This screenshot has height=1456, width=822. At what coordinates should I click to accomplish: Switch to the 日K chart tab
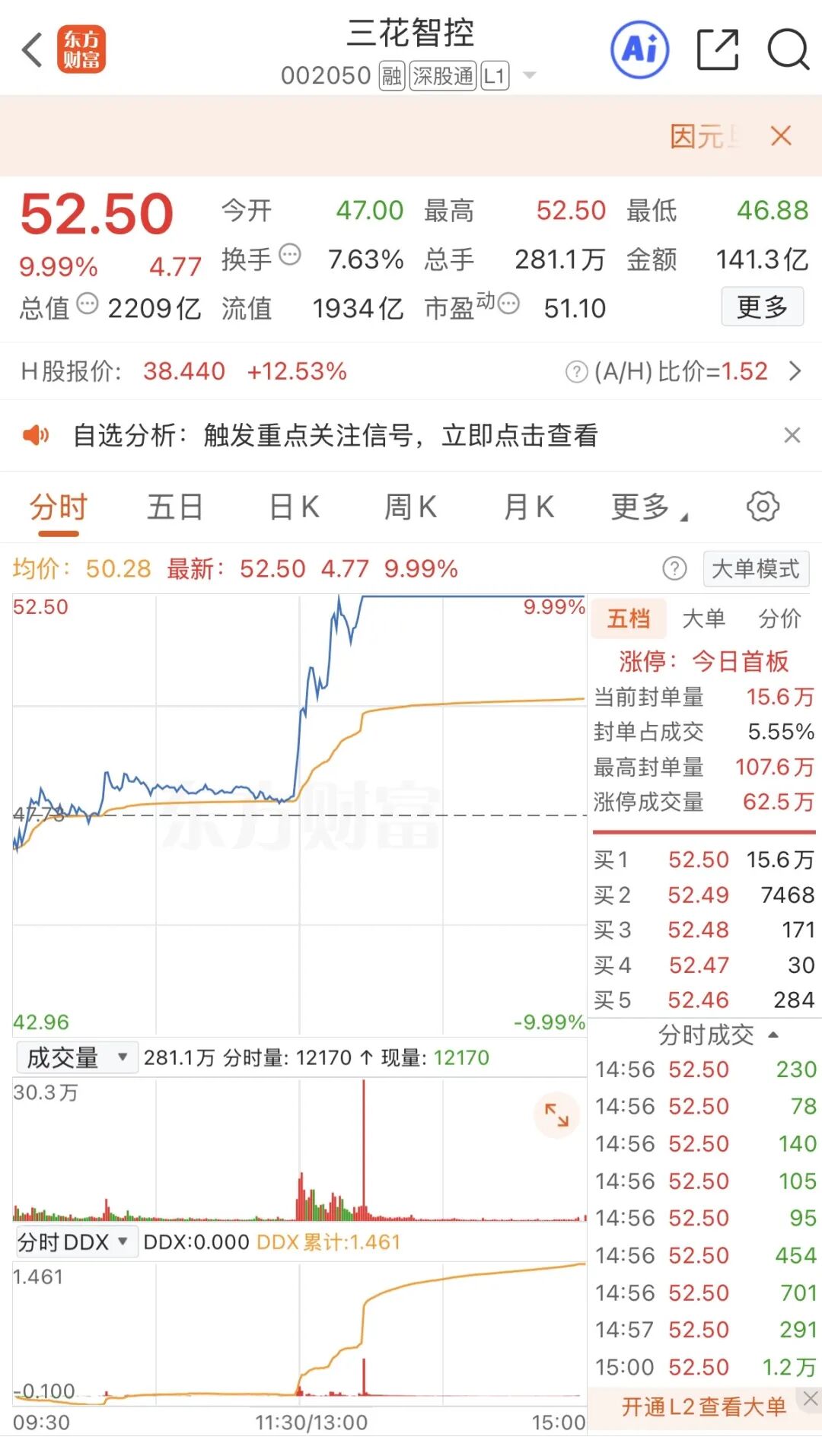[x=295, y=507]
